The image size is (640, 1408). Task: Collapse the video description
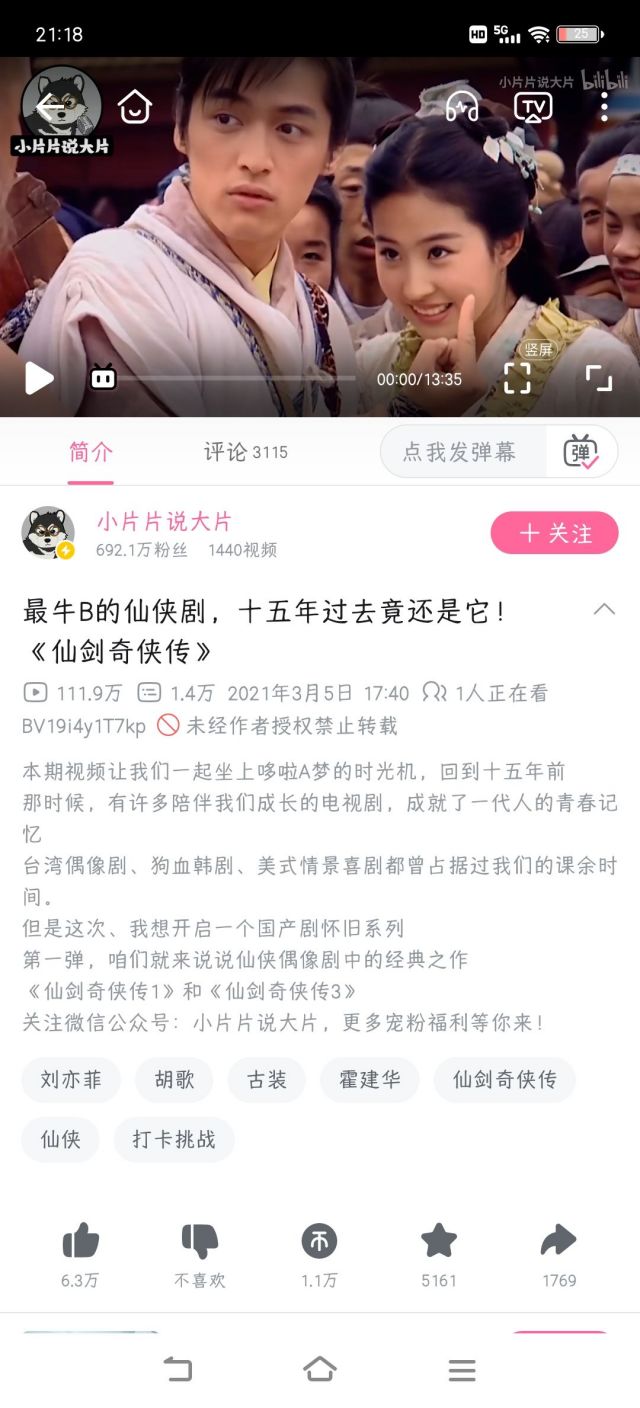604,609
